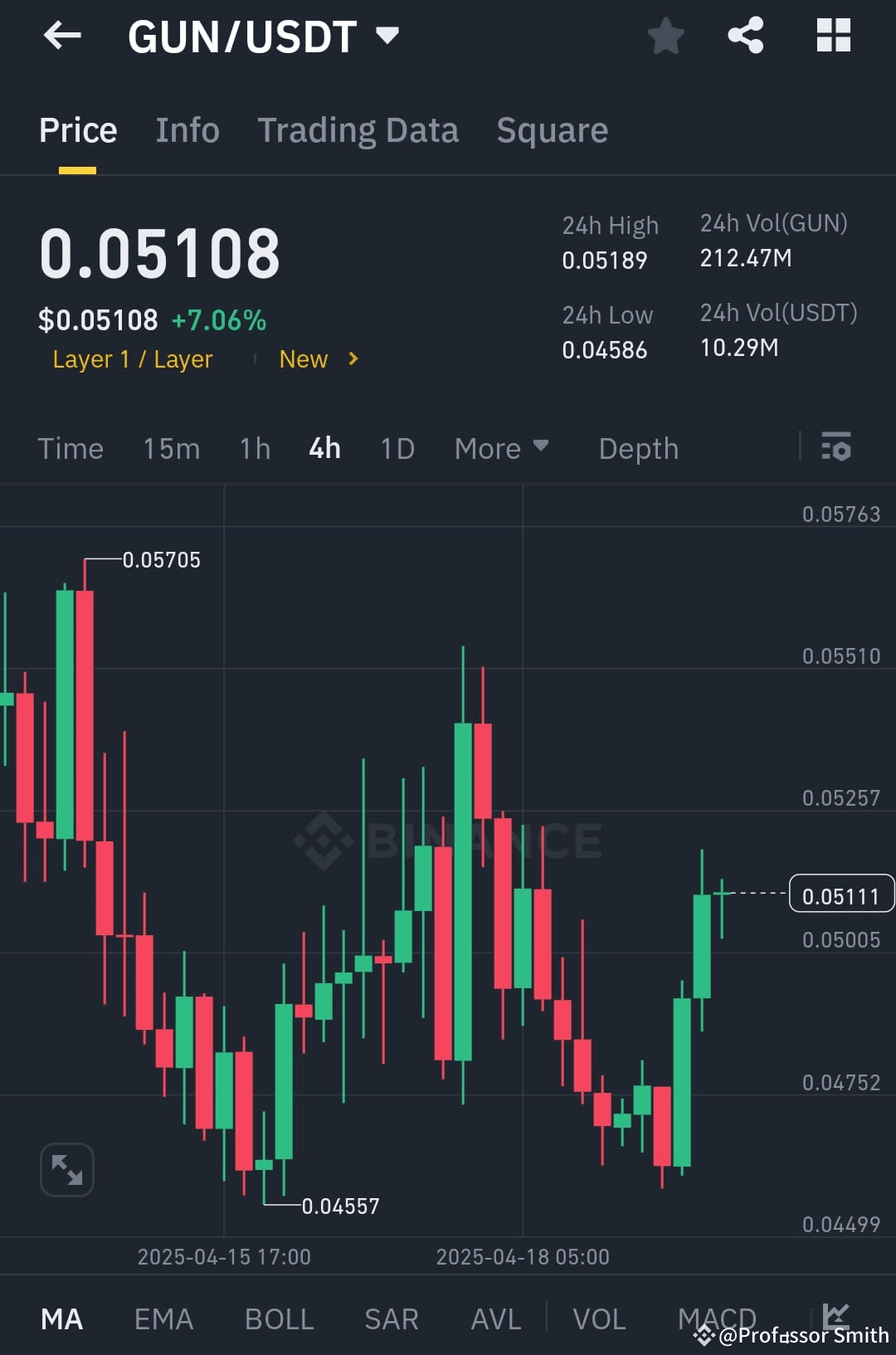
Task: Open the Layer 1 / Layer tag link
Action: coord(132,359)
